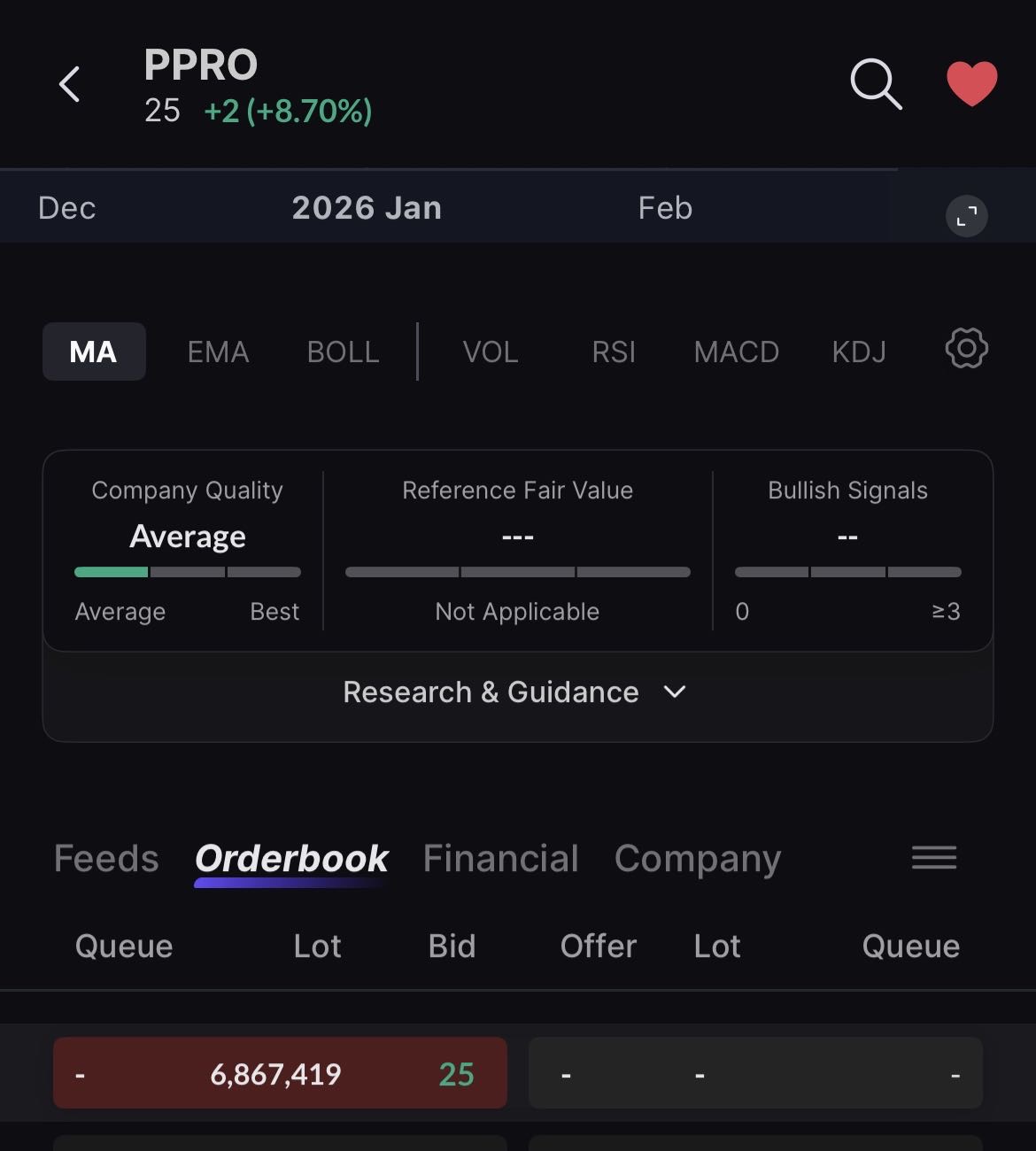1036x1151 pixels.
Task: Expand the chart to fullscreen
Action: click(966, 215)
